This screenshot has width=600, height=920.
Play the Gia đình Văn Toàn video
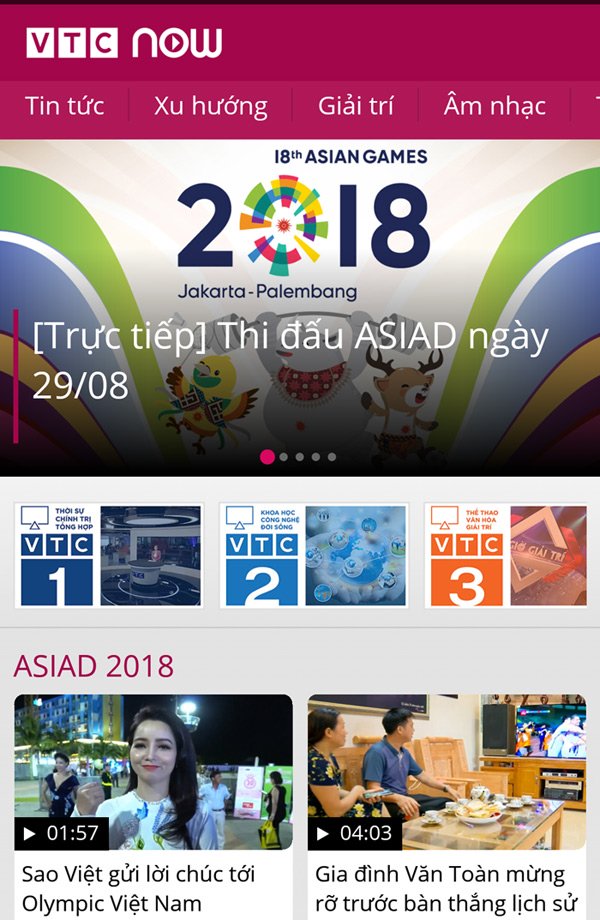click(x=446, y=772)
